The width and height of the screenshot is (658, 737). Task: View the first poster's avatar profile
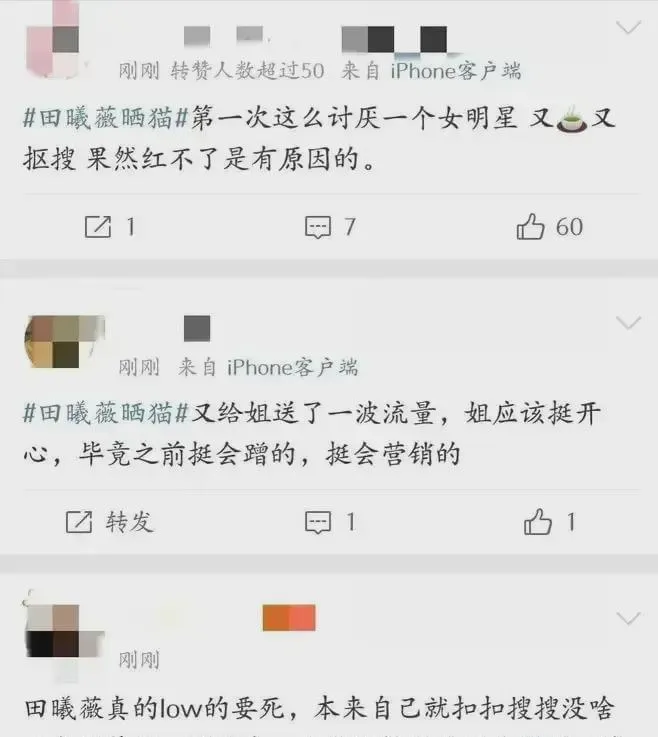[53, 40]
